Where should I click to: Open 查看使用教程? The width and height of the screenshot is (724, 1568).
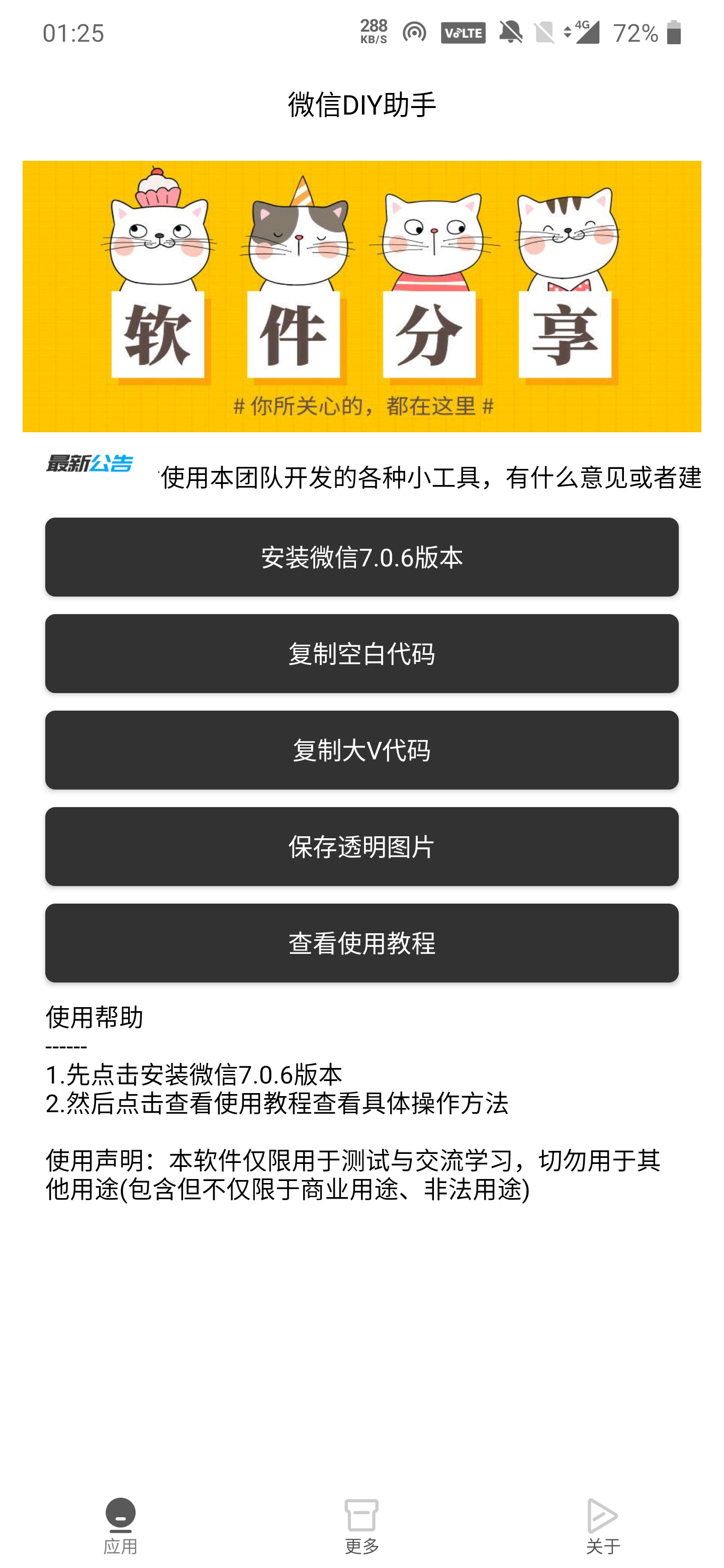pyautogui.click(x=361, y=943)
